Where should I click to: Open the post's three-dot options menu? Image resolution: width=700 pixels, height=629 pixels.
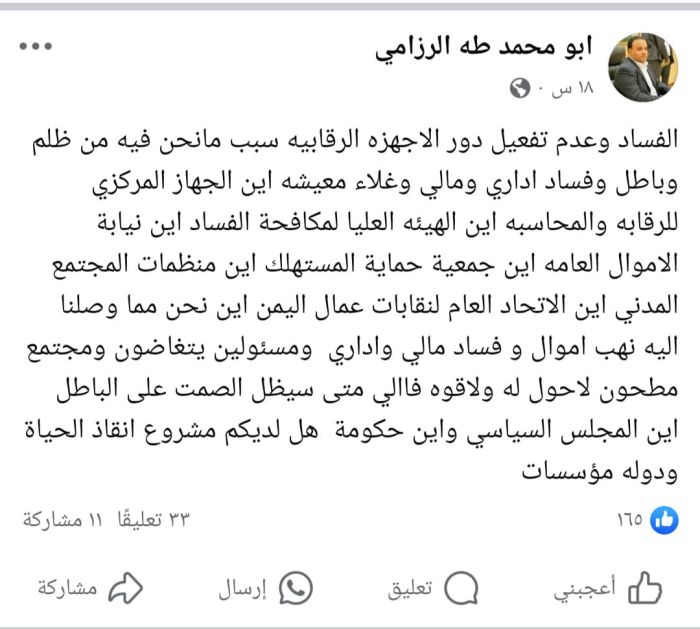point(35,47)
